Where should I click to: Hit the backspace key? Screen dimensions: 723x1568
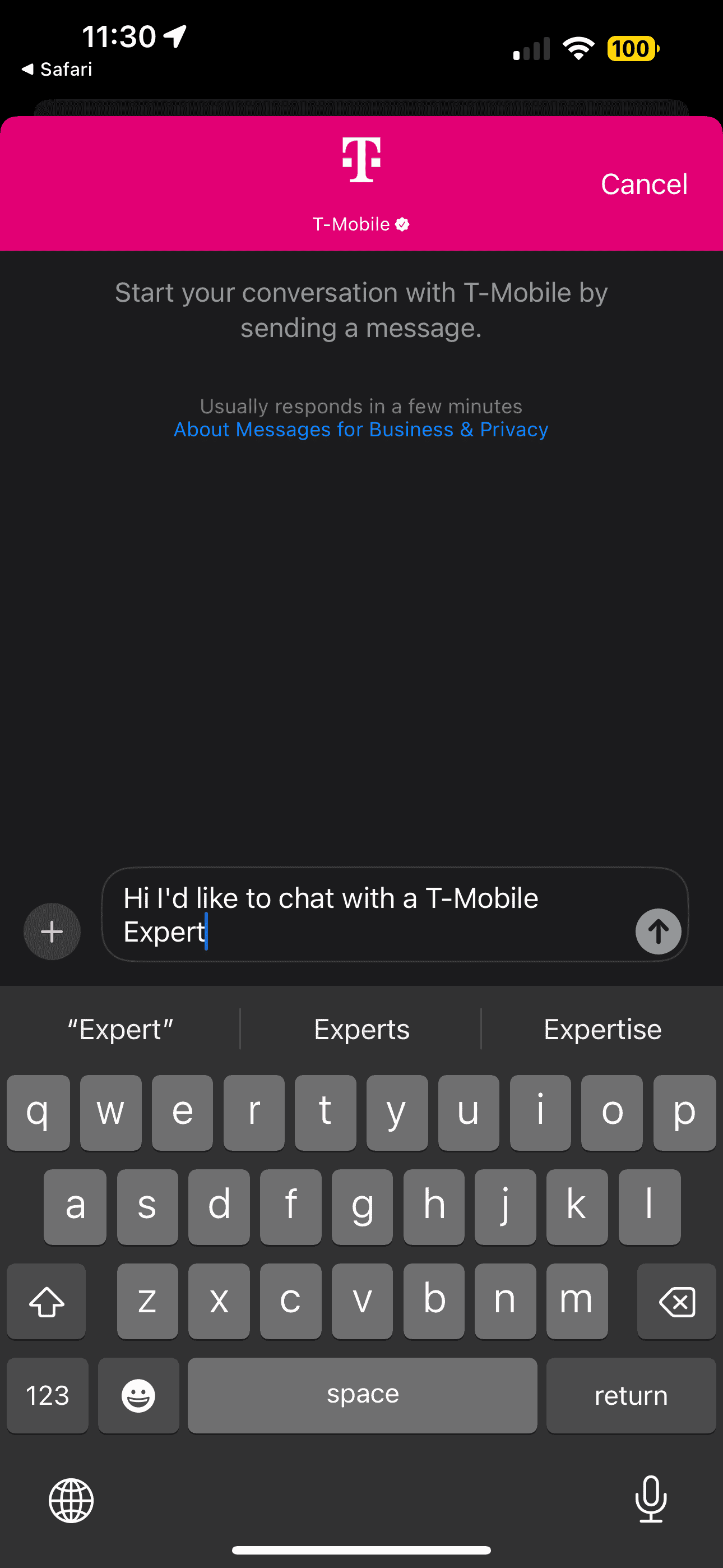676,1302
